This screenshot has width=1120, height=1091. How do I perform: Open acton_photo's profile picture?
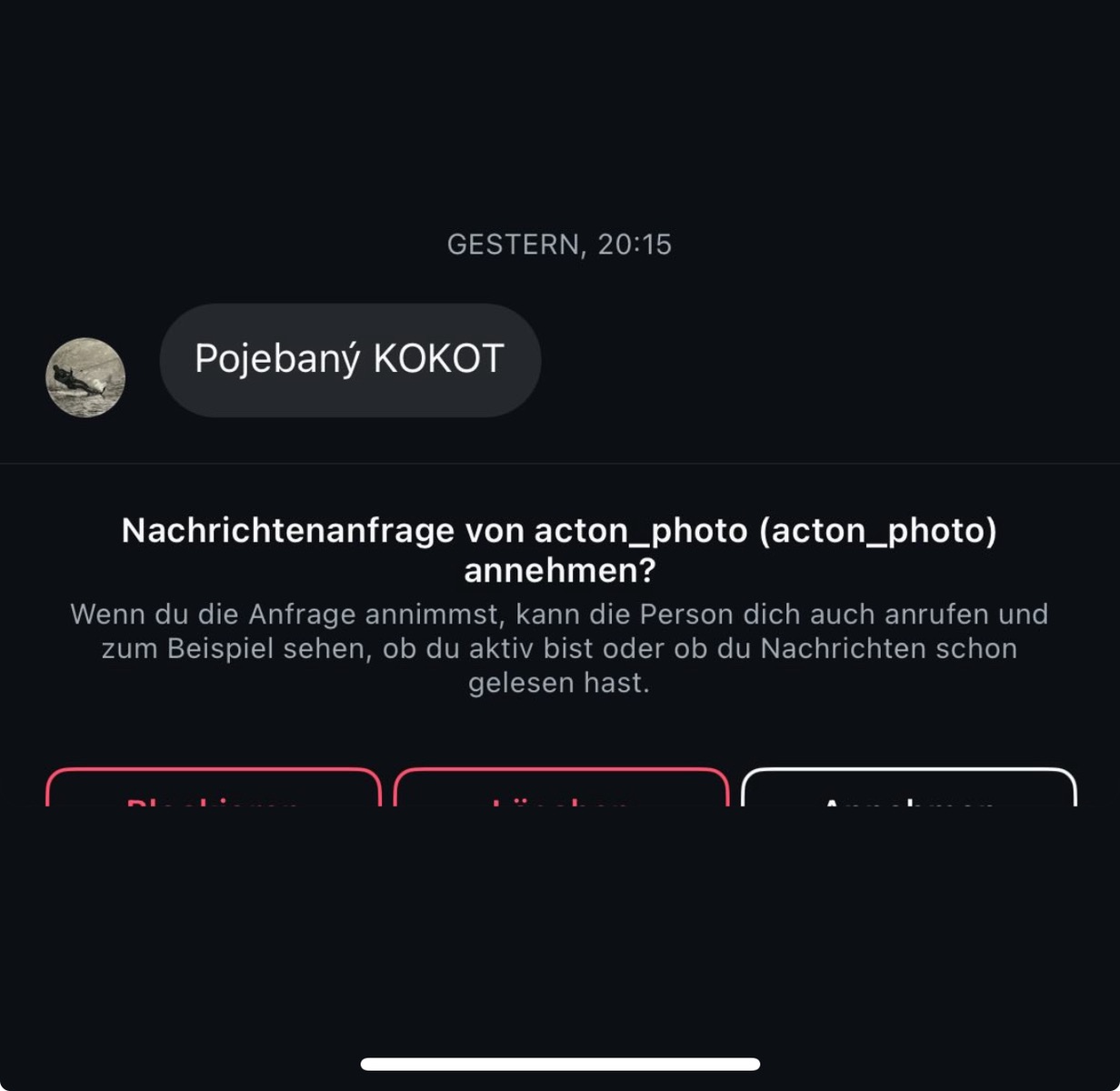(x=85, y=377)
